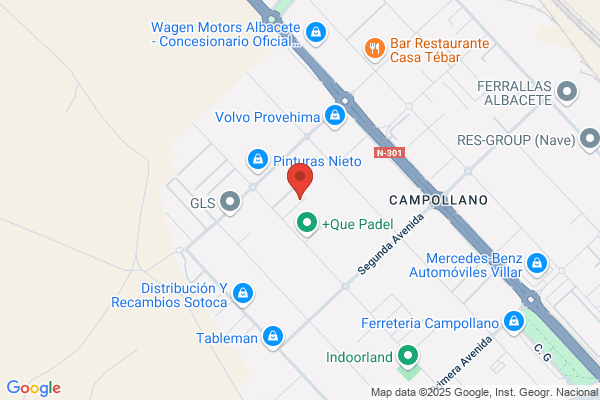Select the Distribución Y Recambios Sotoca marker

243,294
